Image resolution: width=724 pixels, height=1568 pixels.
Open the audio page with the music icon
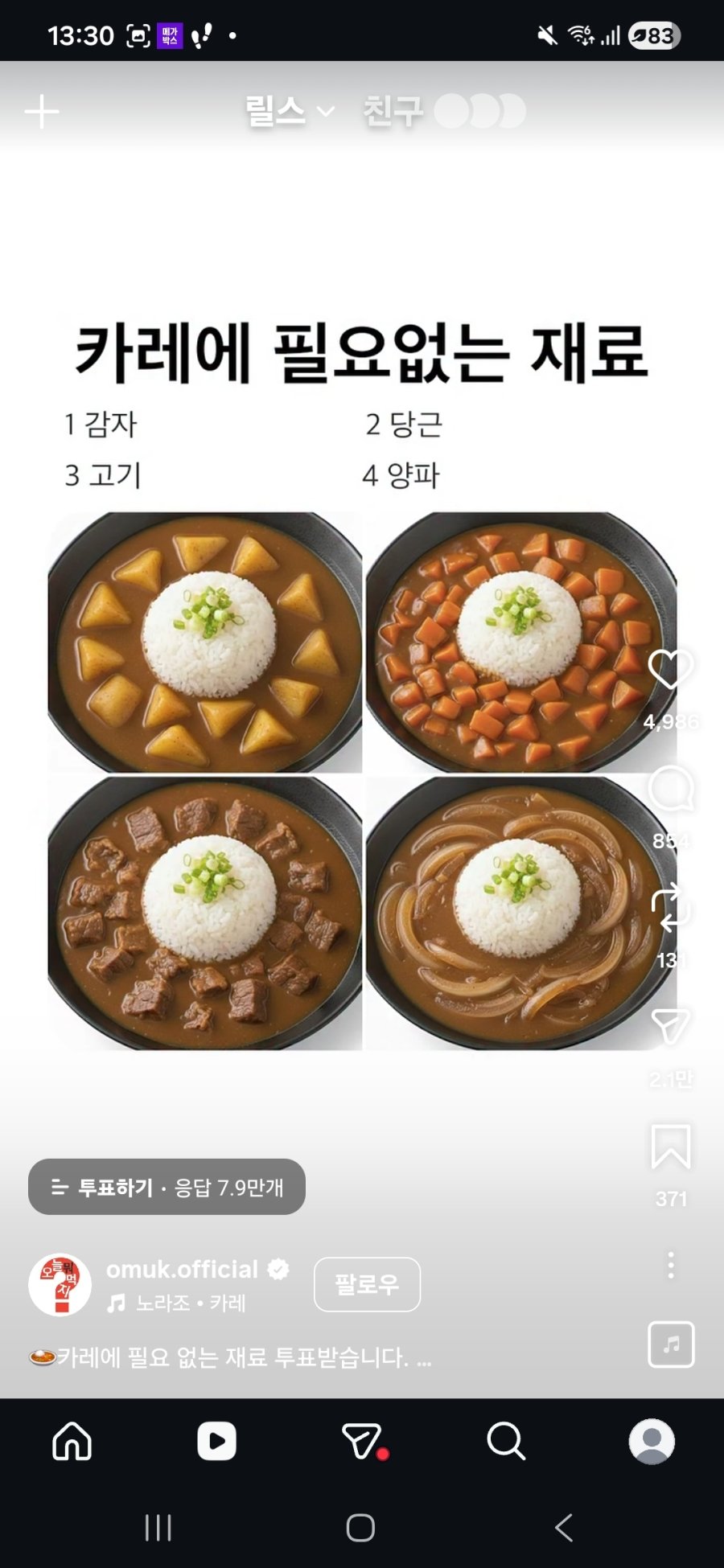[670, 1346]
